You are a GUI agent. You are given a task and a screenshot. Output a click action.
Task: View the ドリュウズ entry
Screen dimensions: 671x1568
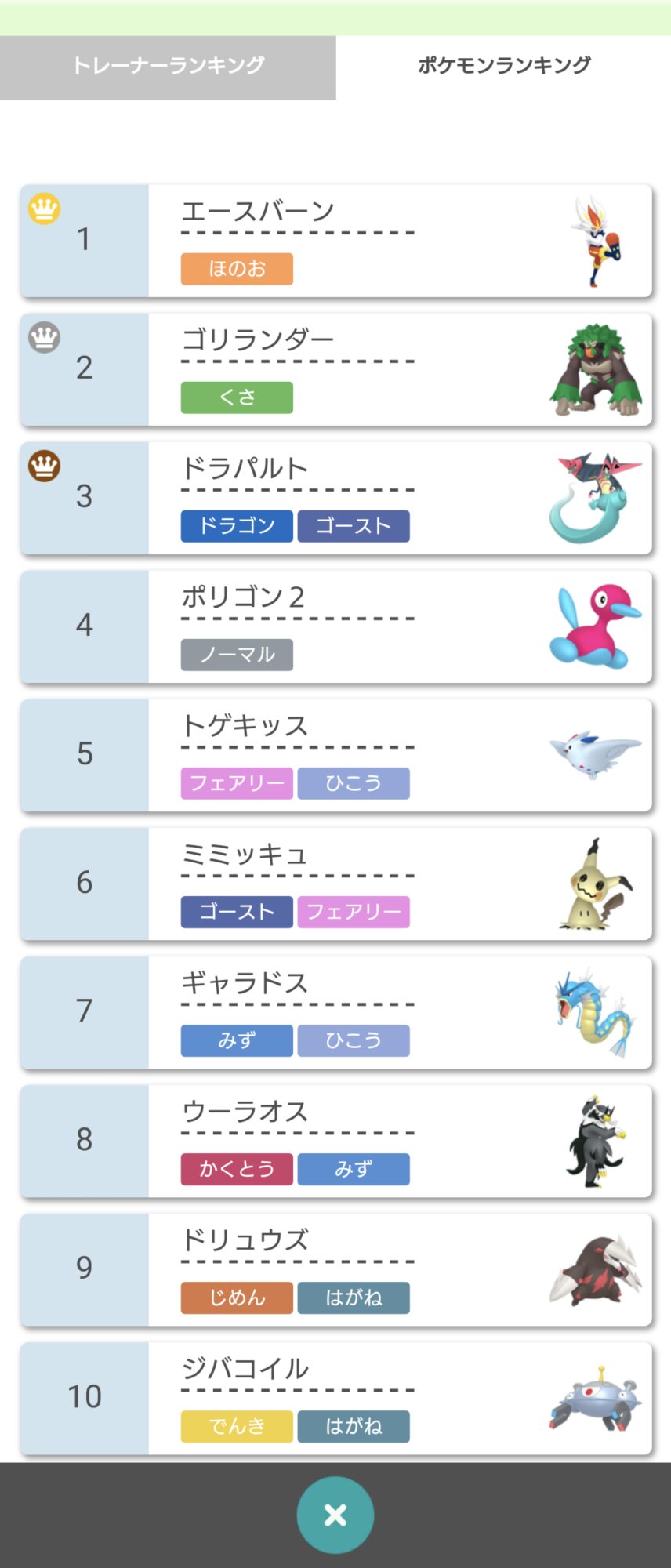(337, 1269)
